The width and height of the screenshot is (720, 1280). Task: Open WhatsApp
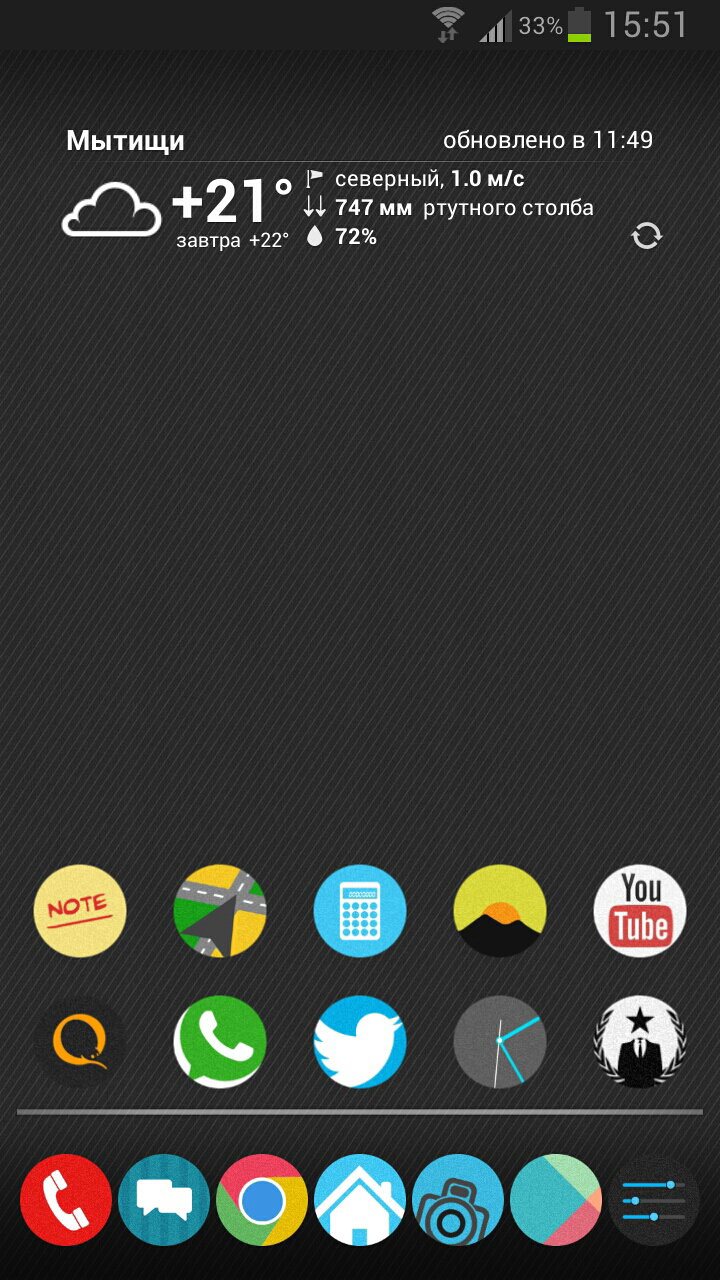tap(220, 1041)
